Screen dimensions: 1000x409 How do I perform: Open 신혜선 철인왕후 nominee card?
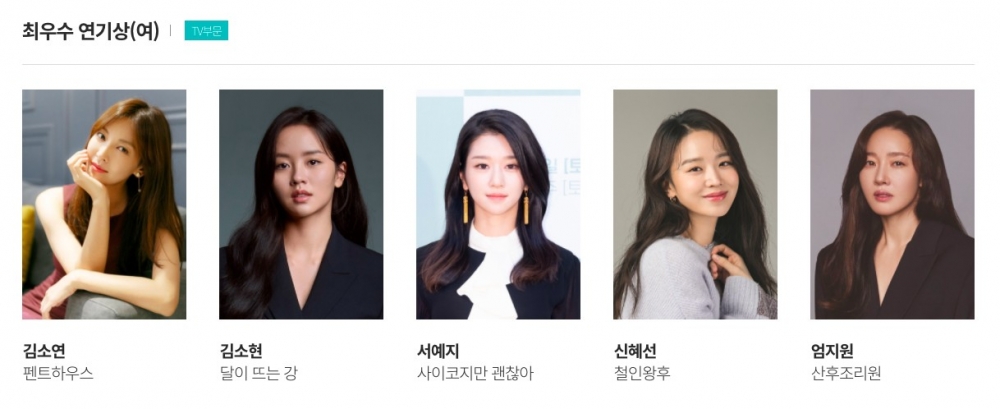(695, 205)
